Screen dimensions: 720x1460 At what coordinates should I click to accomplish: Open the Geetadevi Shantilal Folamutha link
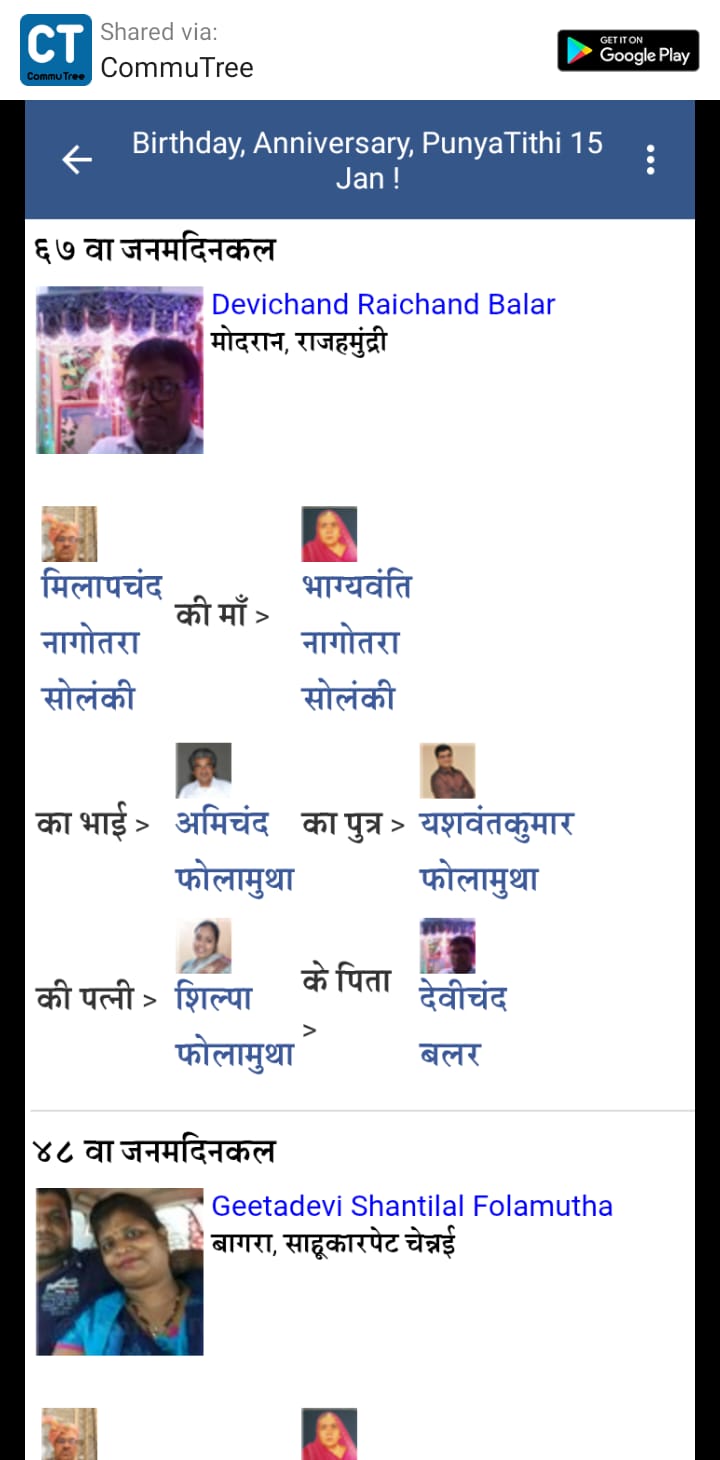click(412, 1206)
